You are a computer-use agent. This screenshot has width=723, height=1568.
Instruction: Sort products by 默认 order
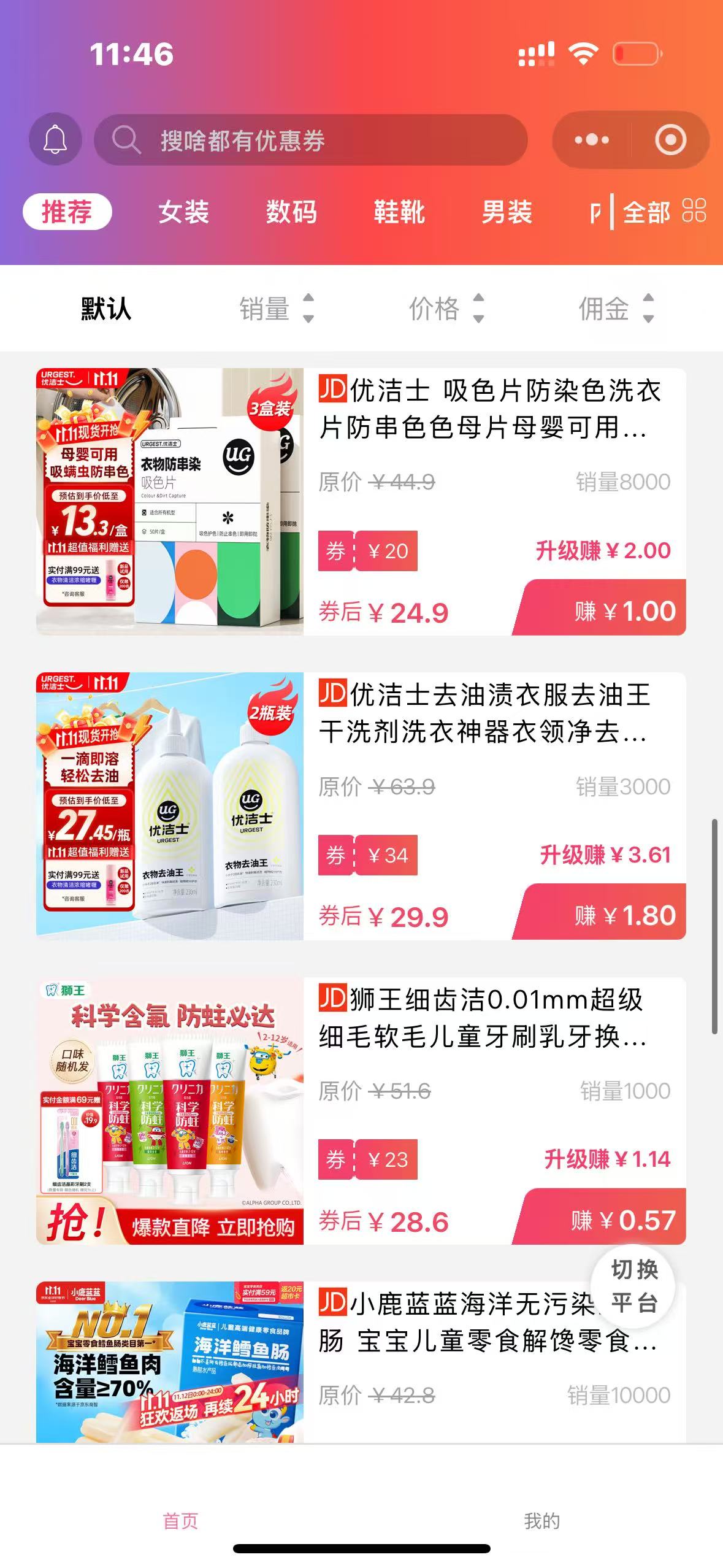[106, 308]
